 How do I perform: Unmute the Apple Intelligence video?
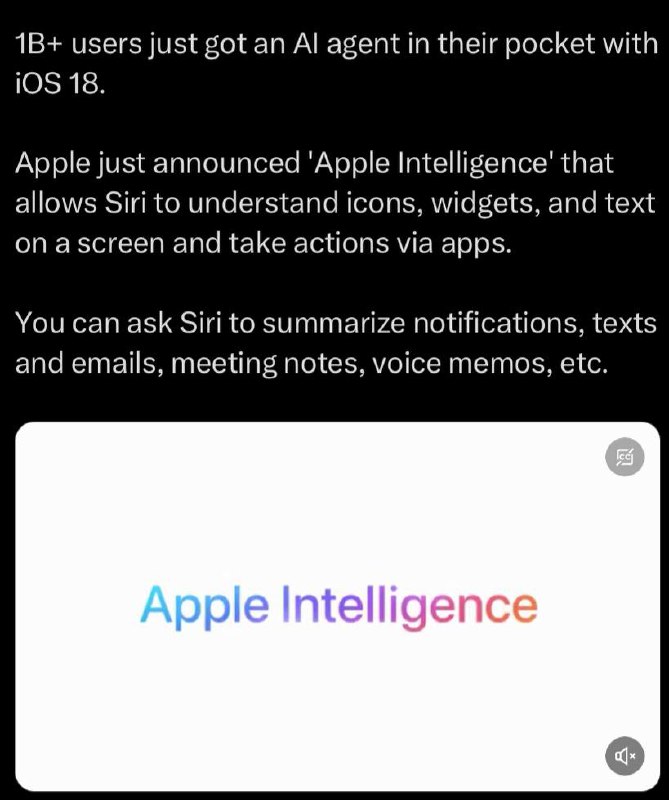click(625, 756)
